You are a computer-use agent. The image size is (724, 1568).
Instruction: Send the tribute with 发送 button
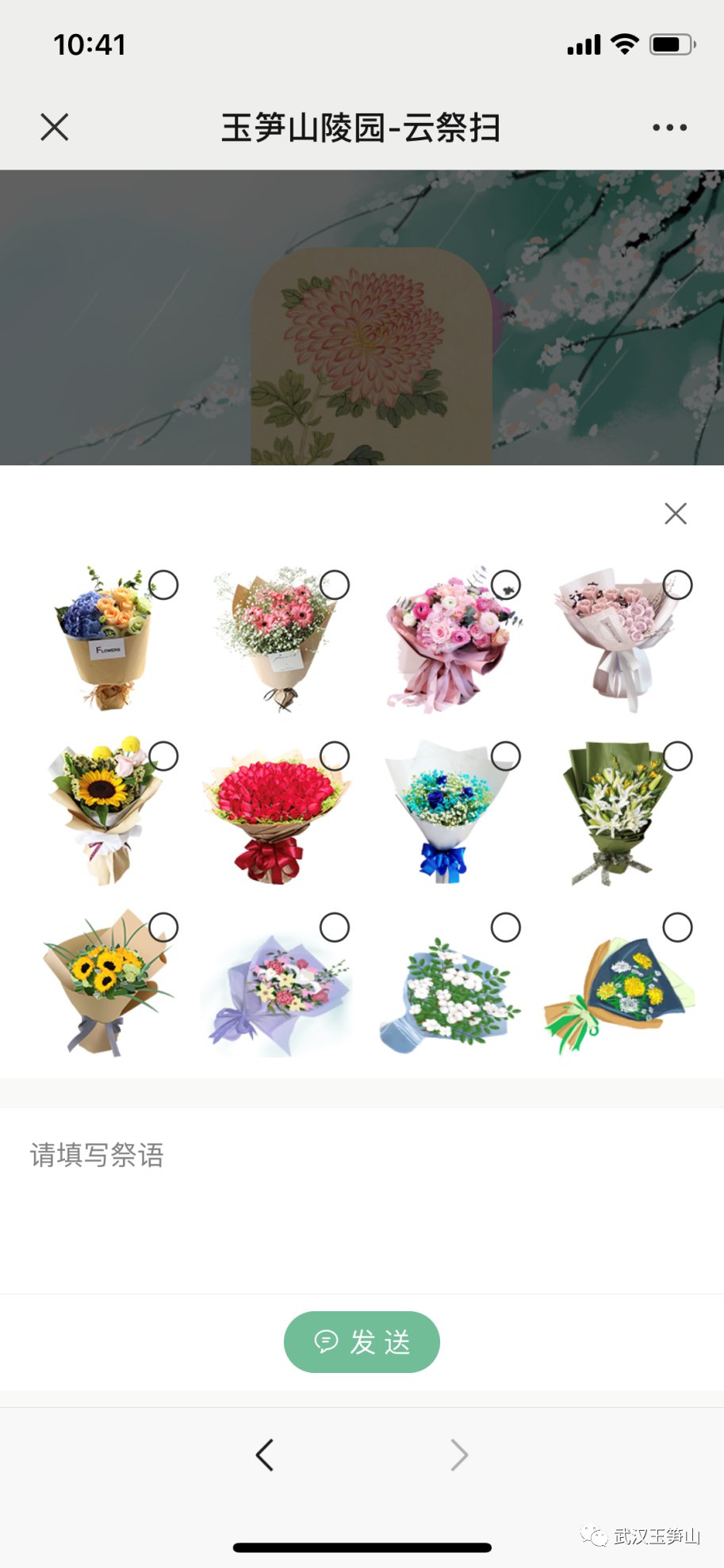362,1341
